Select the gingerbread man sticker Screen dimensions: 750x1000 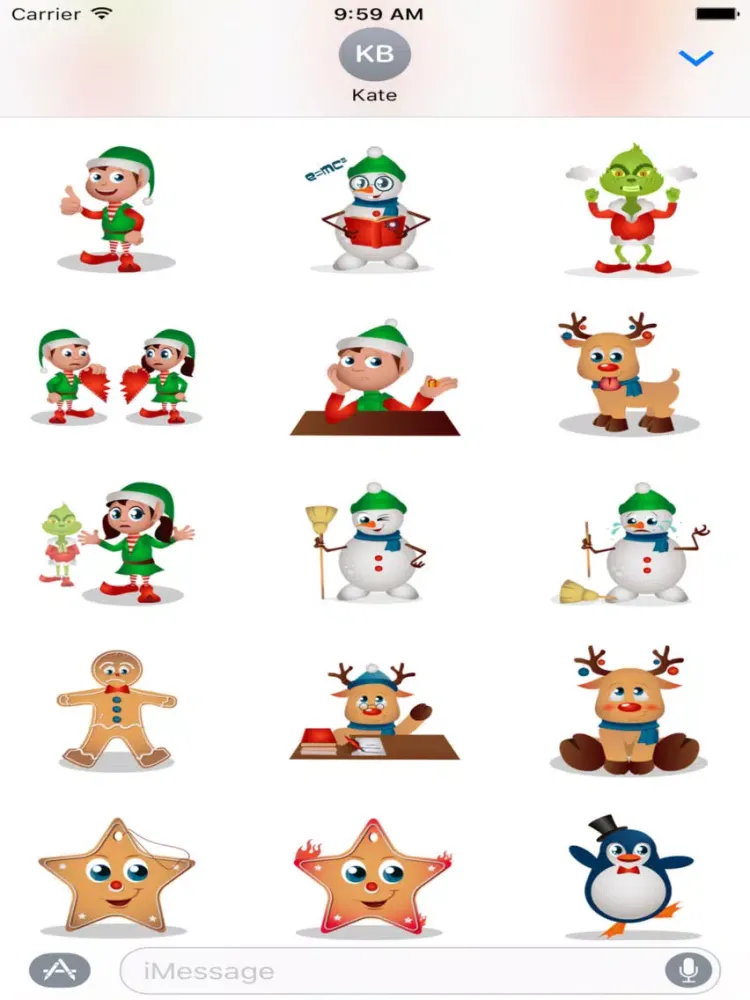pyautogui.click(x=116, y=708)
